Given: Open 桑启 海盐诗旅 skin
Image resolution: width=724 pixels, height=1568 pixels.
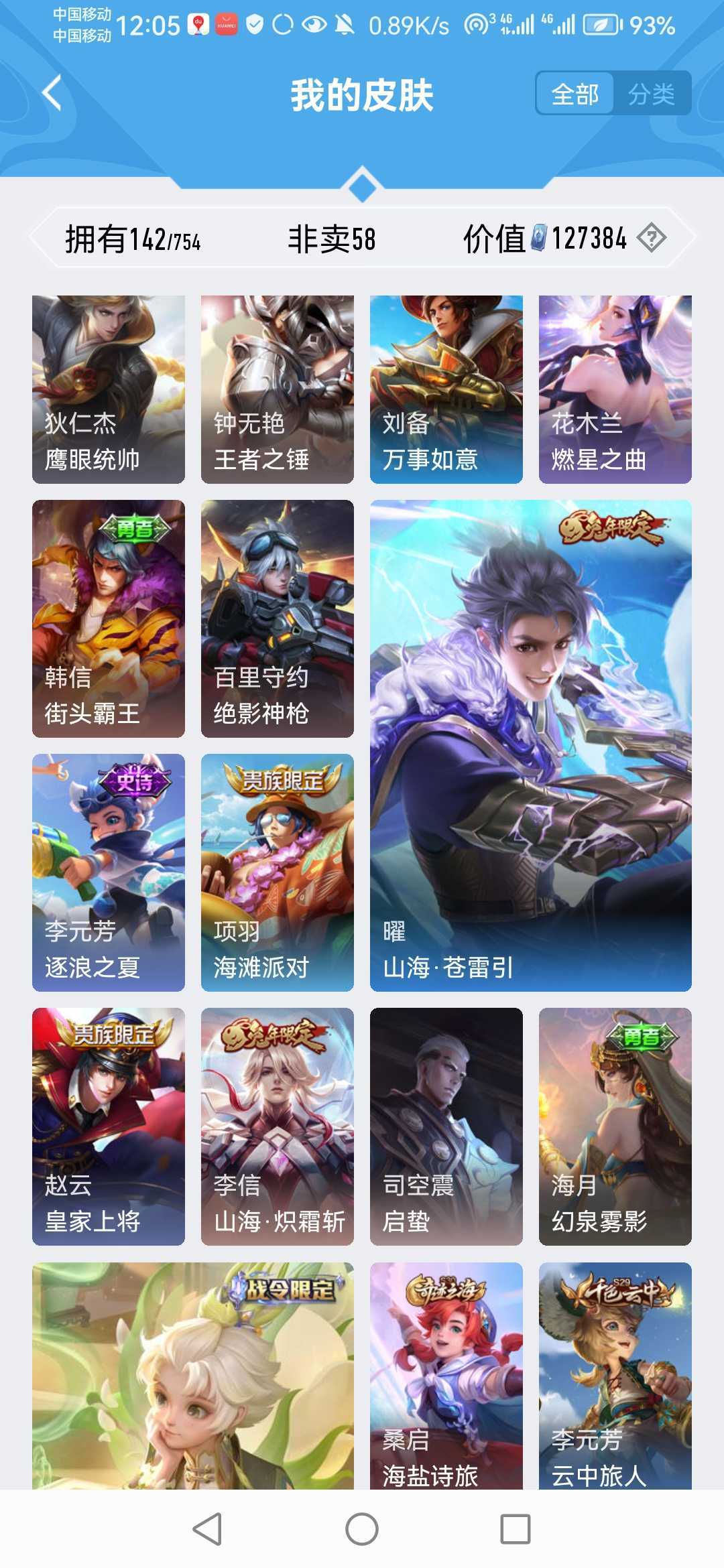Looking at the screenshot, I should click(446, 1376).
